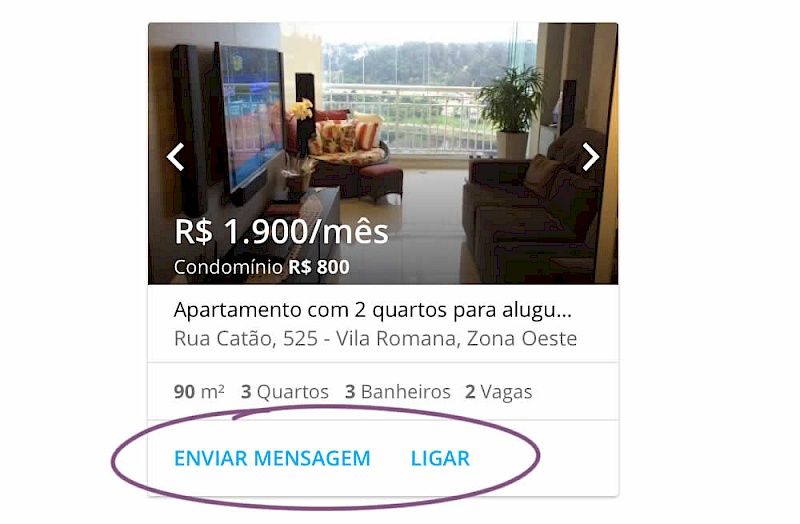Open the Rua Catão apartment listing

coord(372,309)
